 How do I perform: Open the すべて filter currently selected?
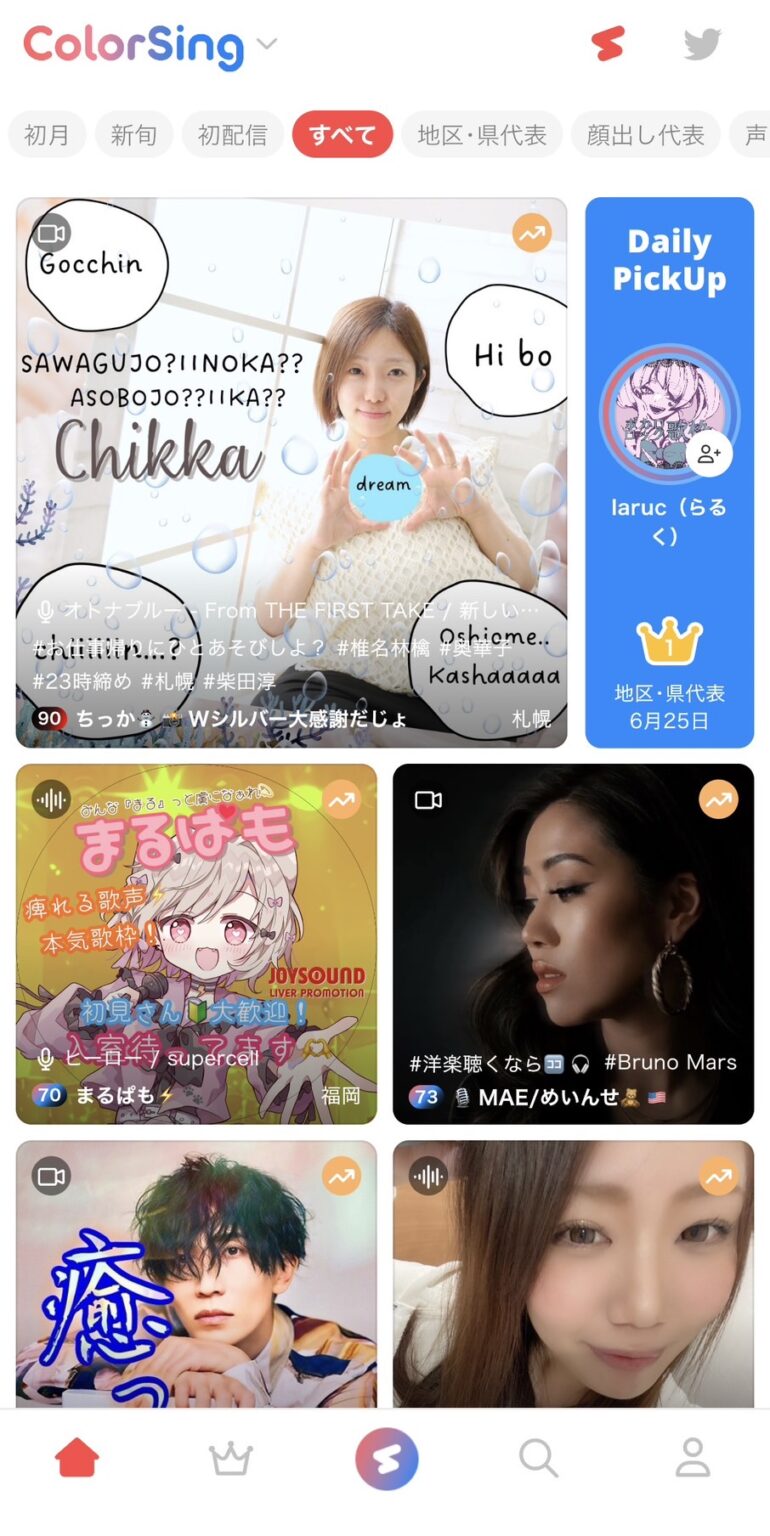tap(343, 134)
